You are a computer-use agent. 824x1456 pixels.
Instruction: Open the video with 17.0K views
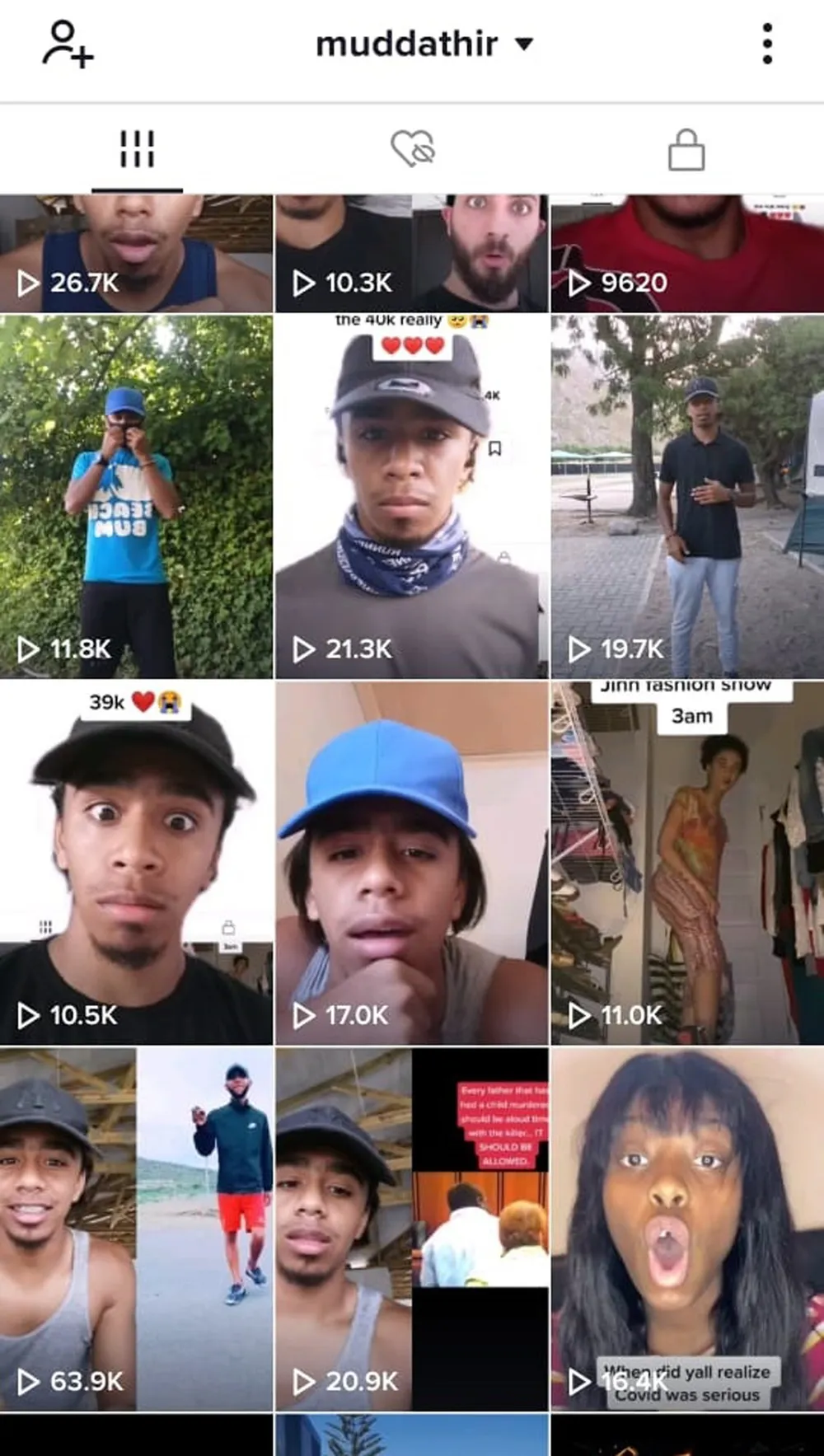pyautogui.click(x=411, y=863)
